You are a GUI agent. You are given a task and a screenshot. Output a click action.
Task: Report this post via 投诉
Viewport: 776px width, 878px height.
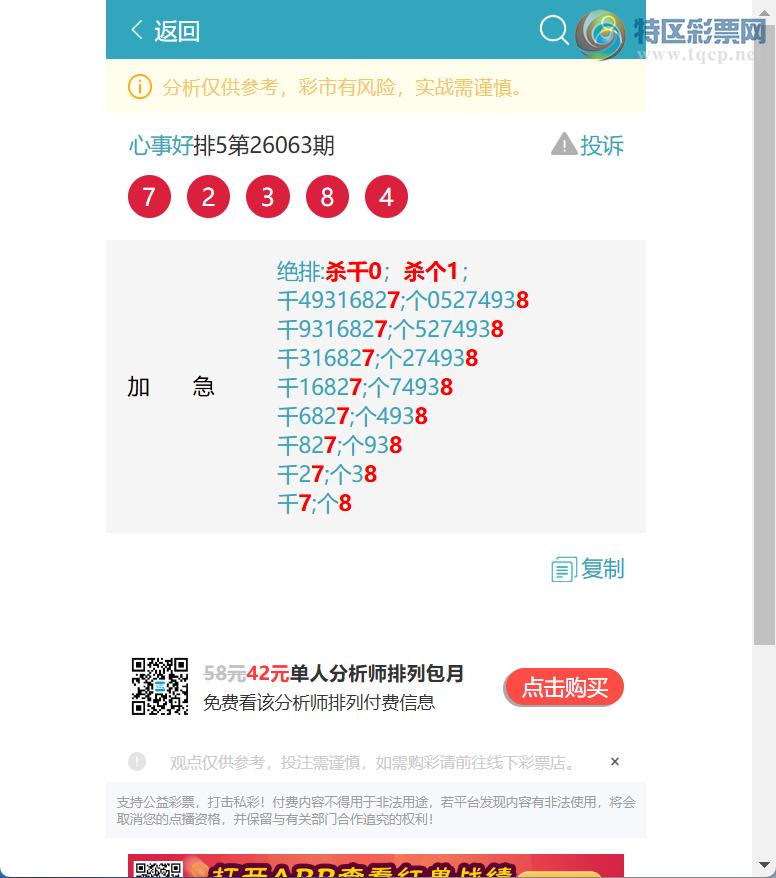click(x=588, y=146)
